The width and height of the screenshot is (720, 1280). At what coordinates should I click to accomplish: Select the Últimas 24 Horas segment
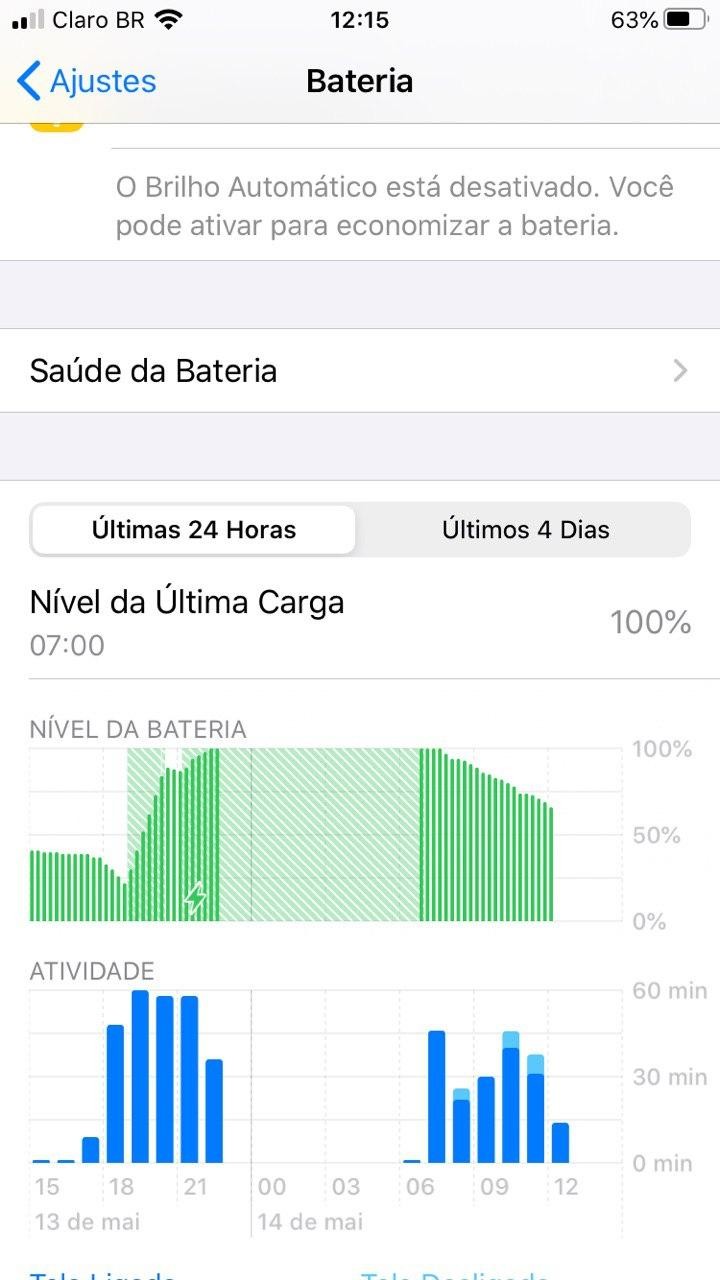[194, 530]
